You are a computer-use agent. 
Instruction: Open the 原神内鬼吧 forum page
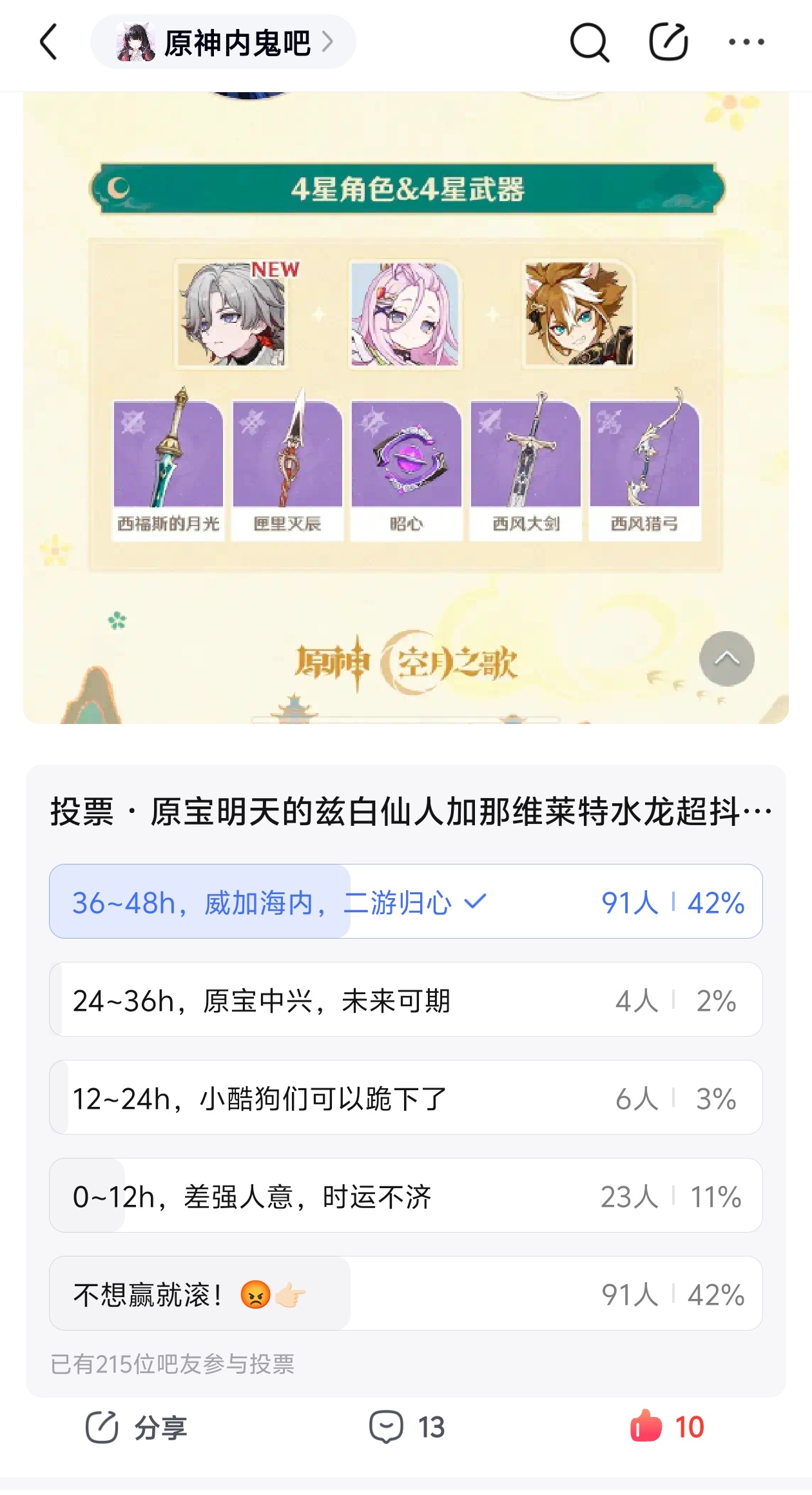(x=223, y=43)
